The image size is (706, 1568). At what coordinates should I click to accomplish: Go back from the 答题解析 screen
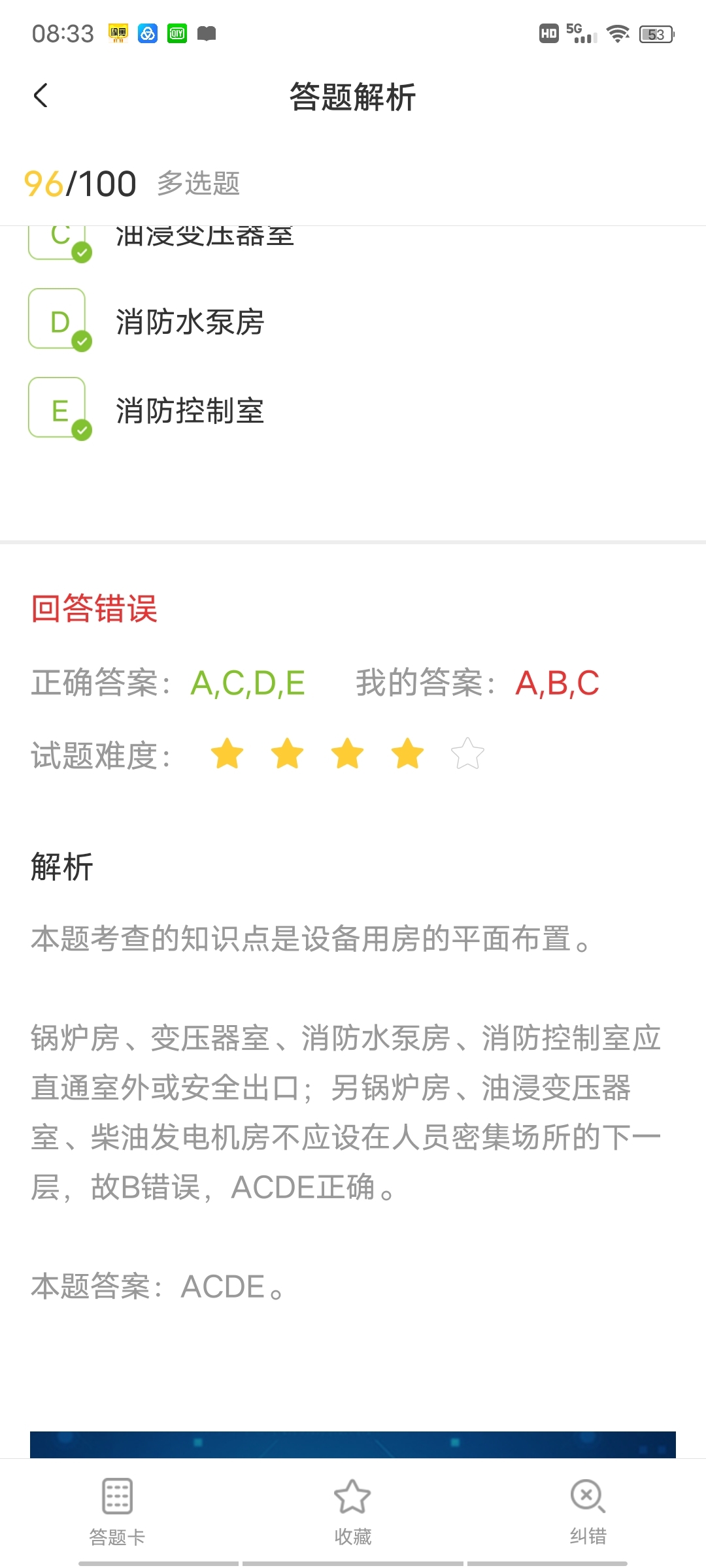click(41, 96)
